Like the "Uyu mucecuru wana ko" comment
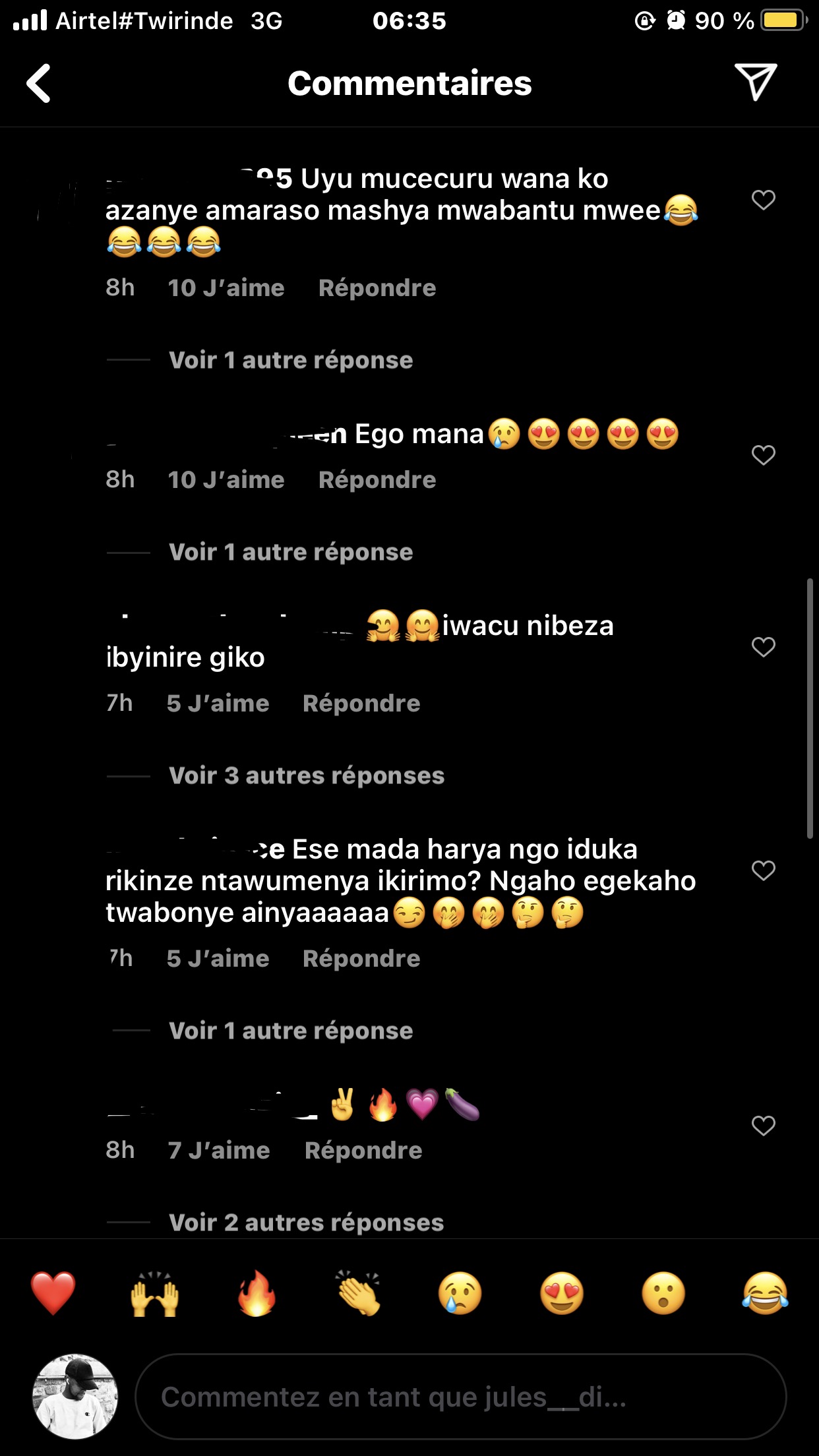Screen dimensions: 819x1456 click(763, 200)
